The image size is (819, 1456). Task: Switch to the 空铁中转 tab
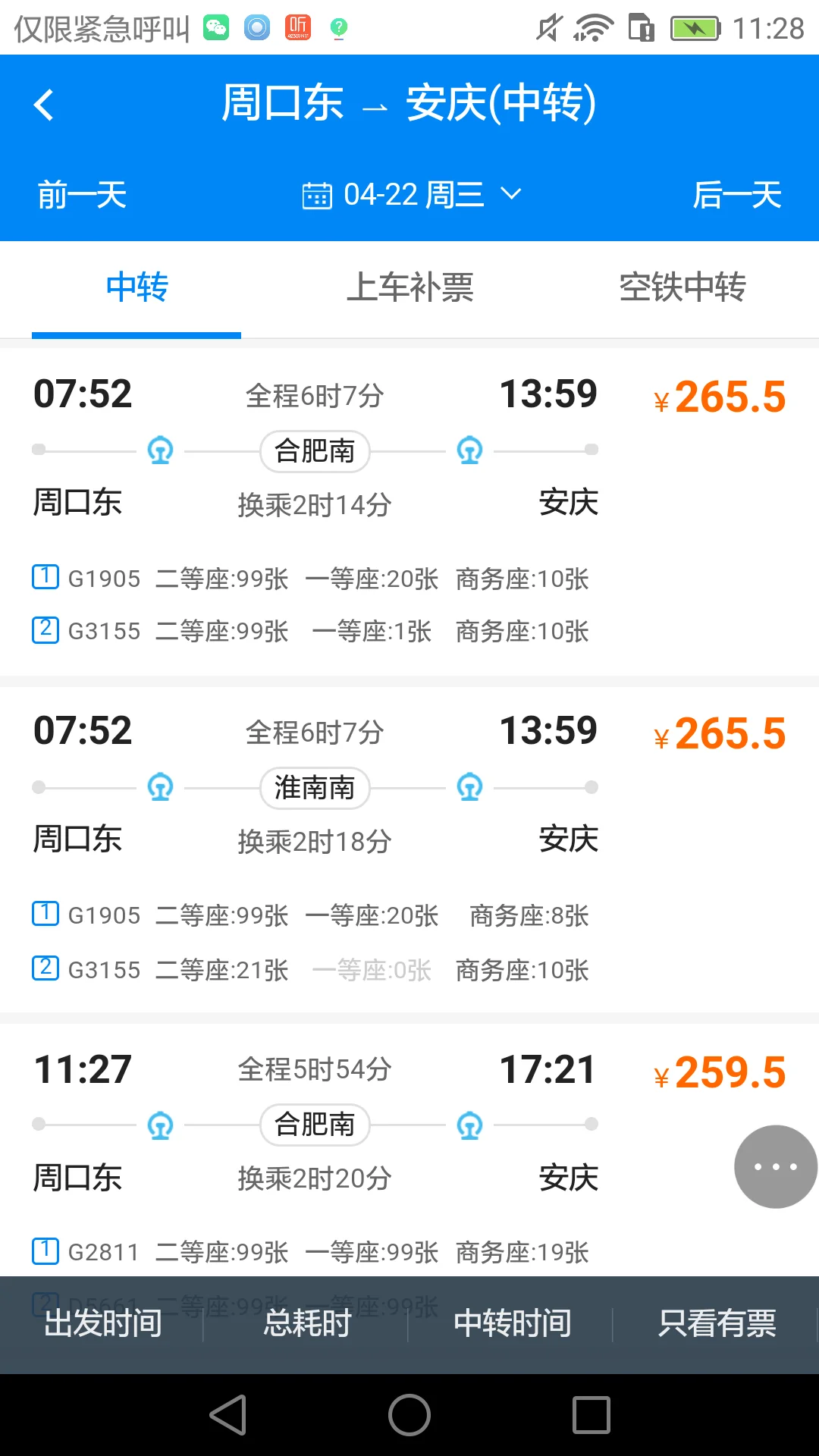(683, 288)
